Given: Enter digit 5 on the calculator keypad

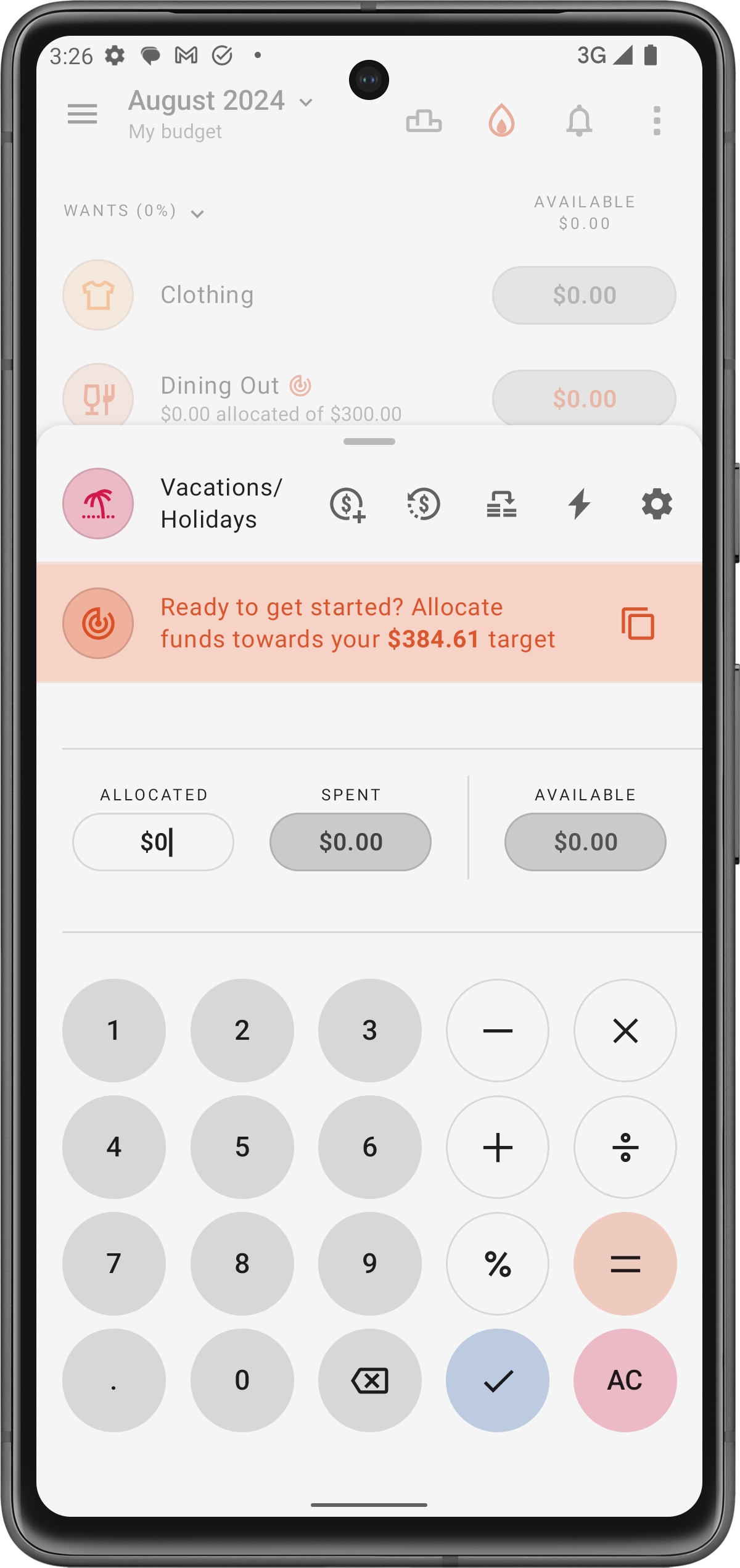Looking at the screenshot, I should [x=242, y=1147].
